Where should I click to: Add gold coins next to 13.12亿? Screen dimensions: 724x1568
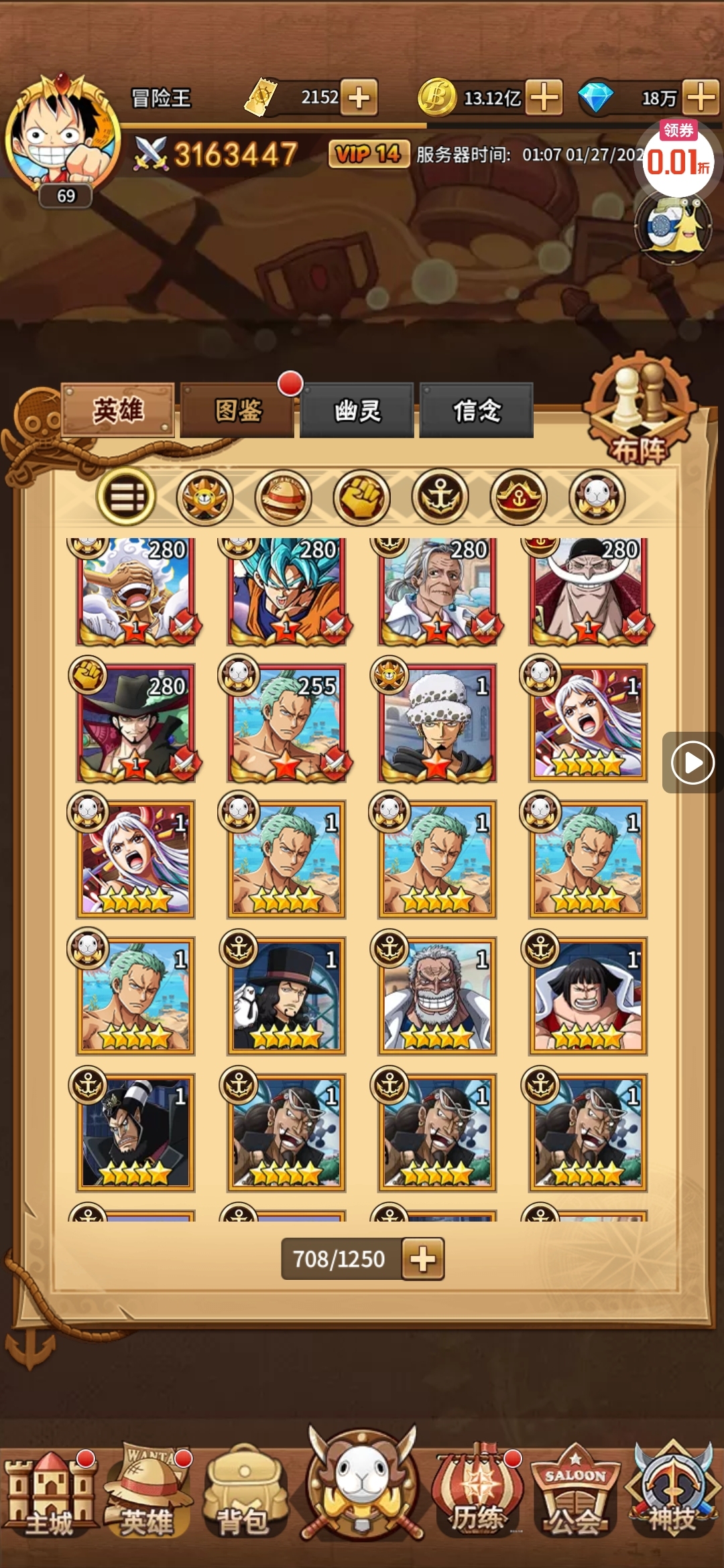click(x=544, y=98)
